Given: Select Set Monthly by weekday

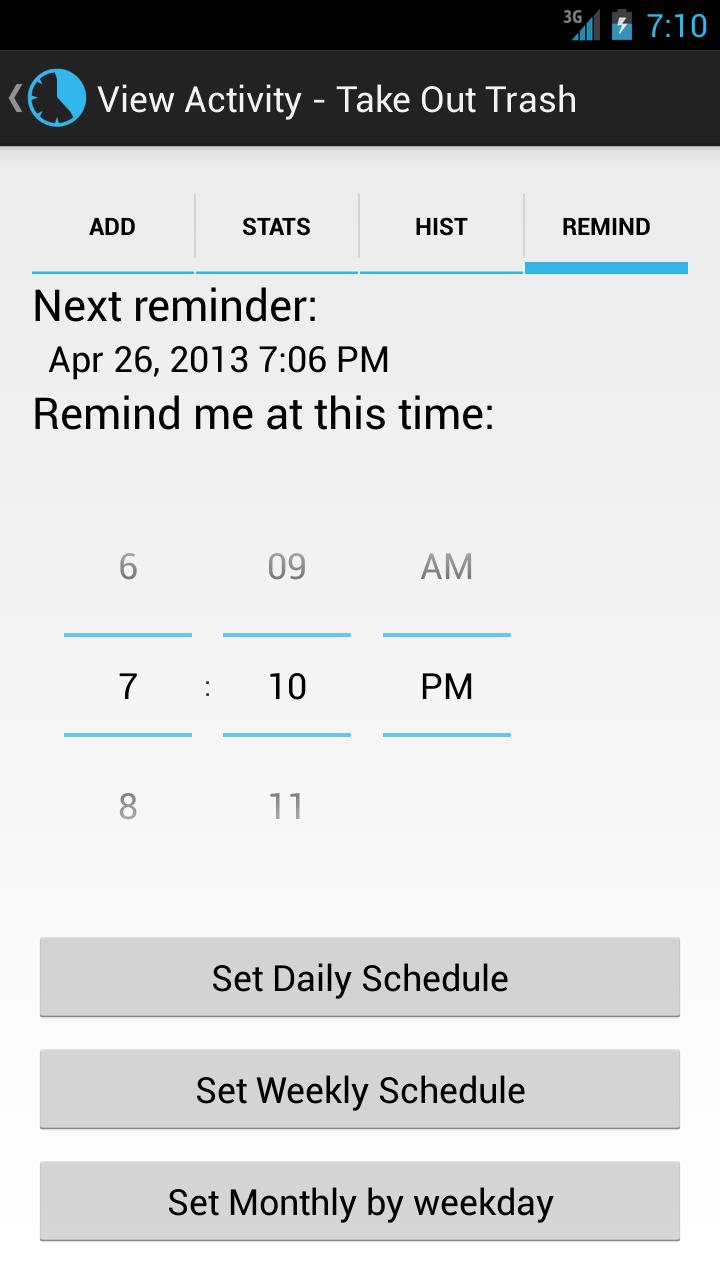Looking at the screenshot, I should (x=360, y=1202).
